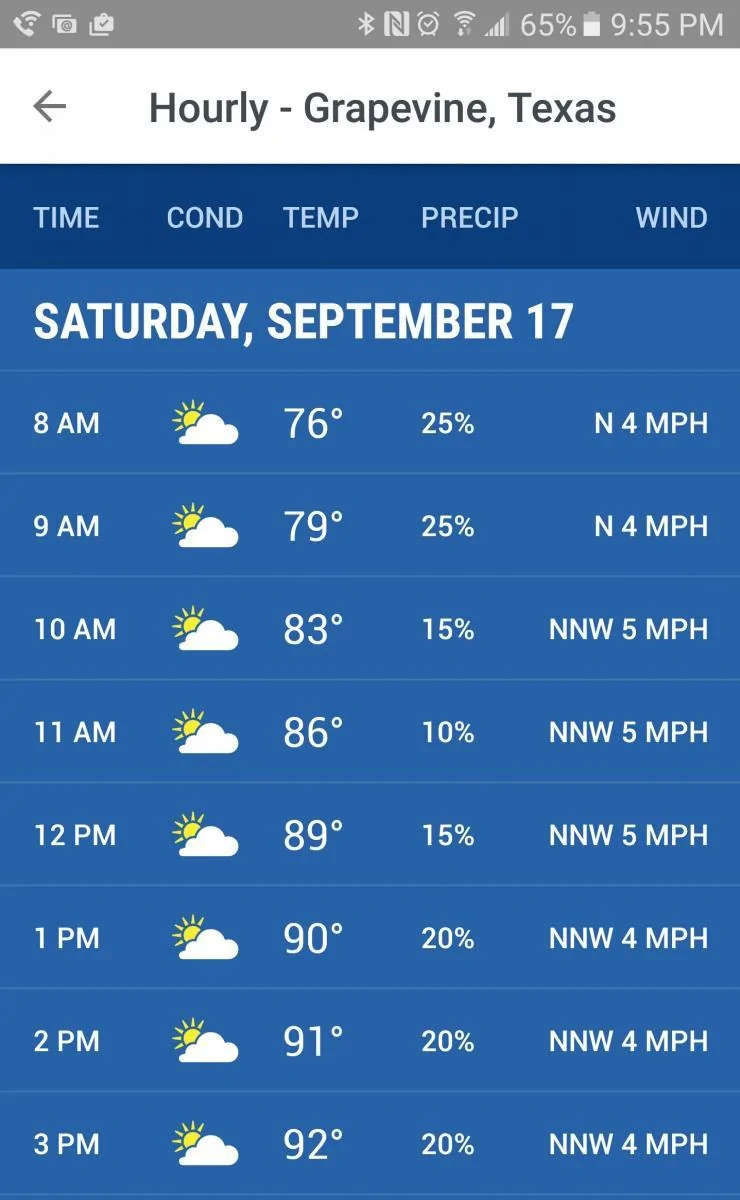Go back using the arrow icon
The width and height of the screenshot is (740, 1200).
coord(49,106)
